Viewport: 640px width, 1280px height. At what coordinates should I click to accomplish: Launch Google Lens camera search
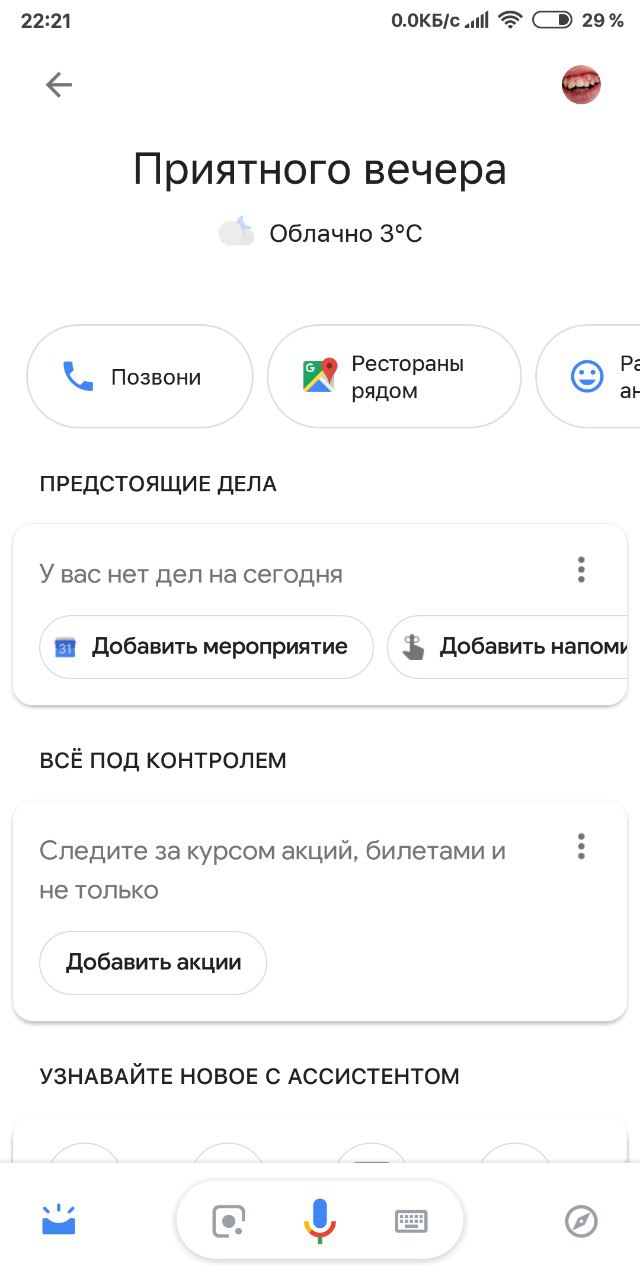pos(229,1221)
